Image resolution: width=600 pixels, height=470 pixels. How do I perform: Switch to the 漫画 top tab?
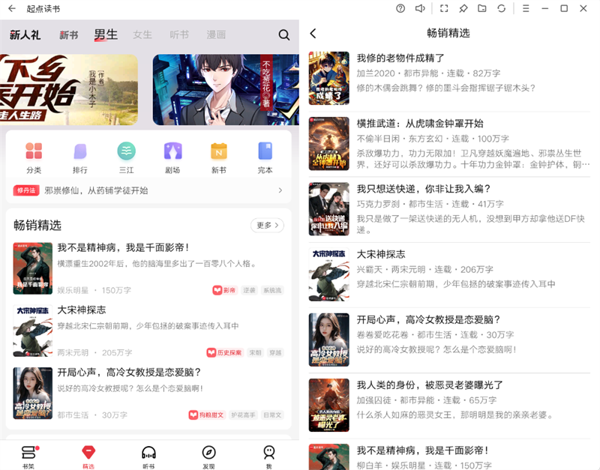(x=215, y=35)
